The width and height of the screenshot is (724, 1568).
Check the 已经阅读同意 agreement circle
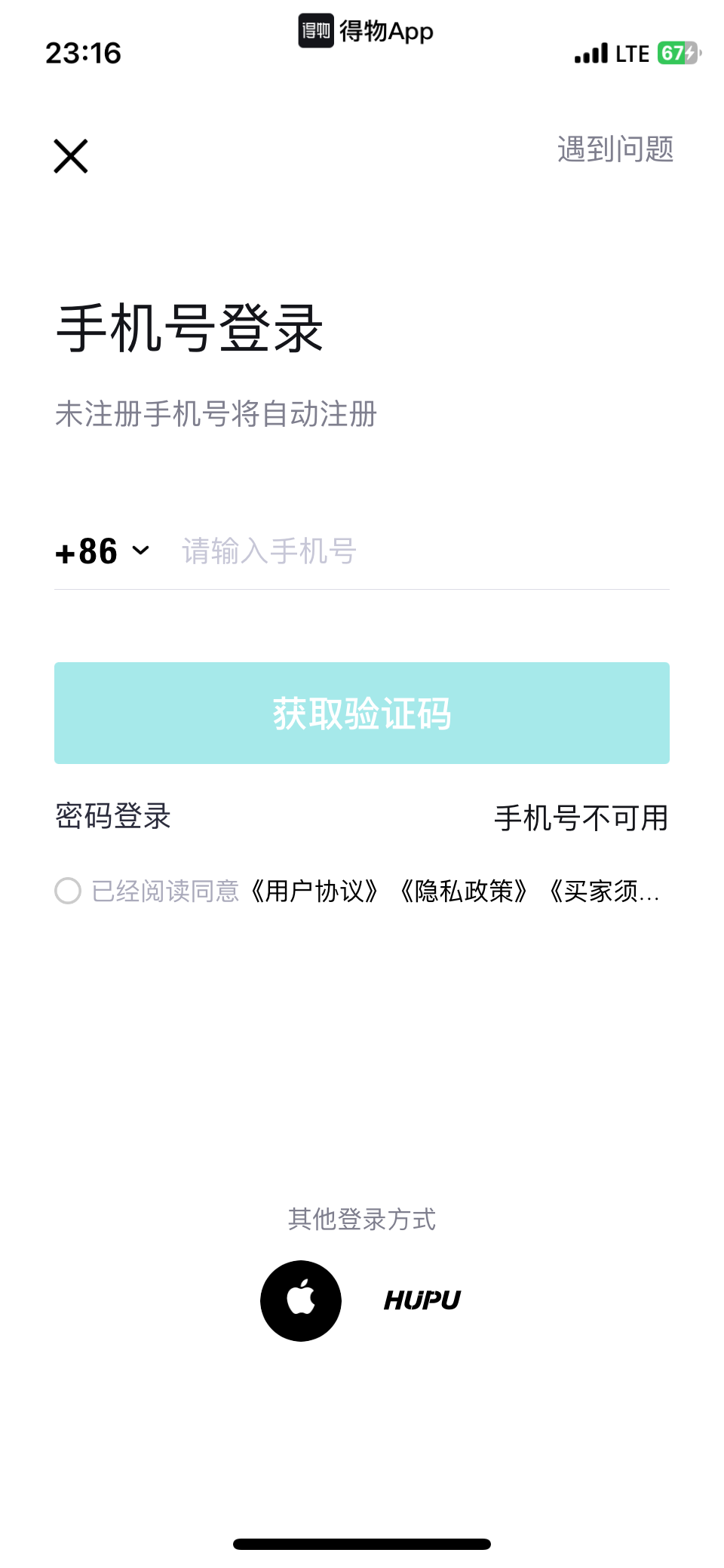pos(68,891)
